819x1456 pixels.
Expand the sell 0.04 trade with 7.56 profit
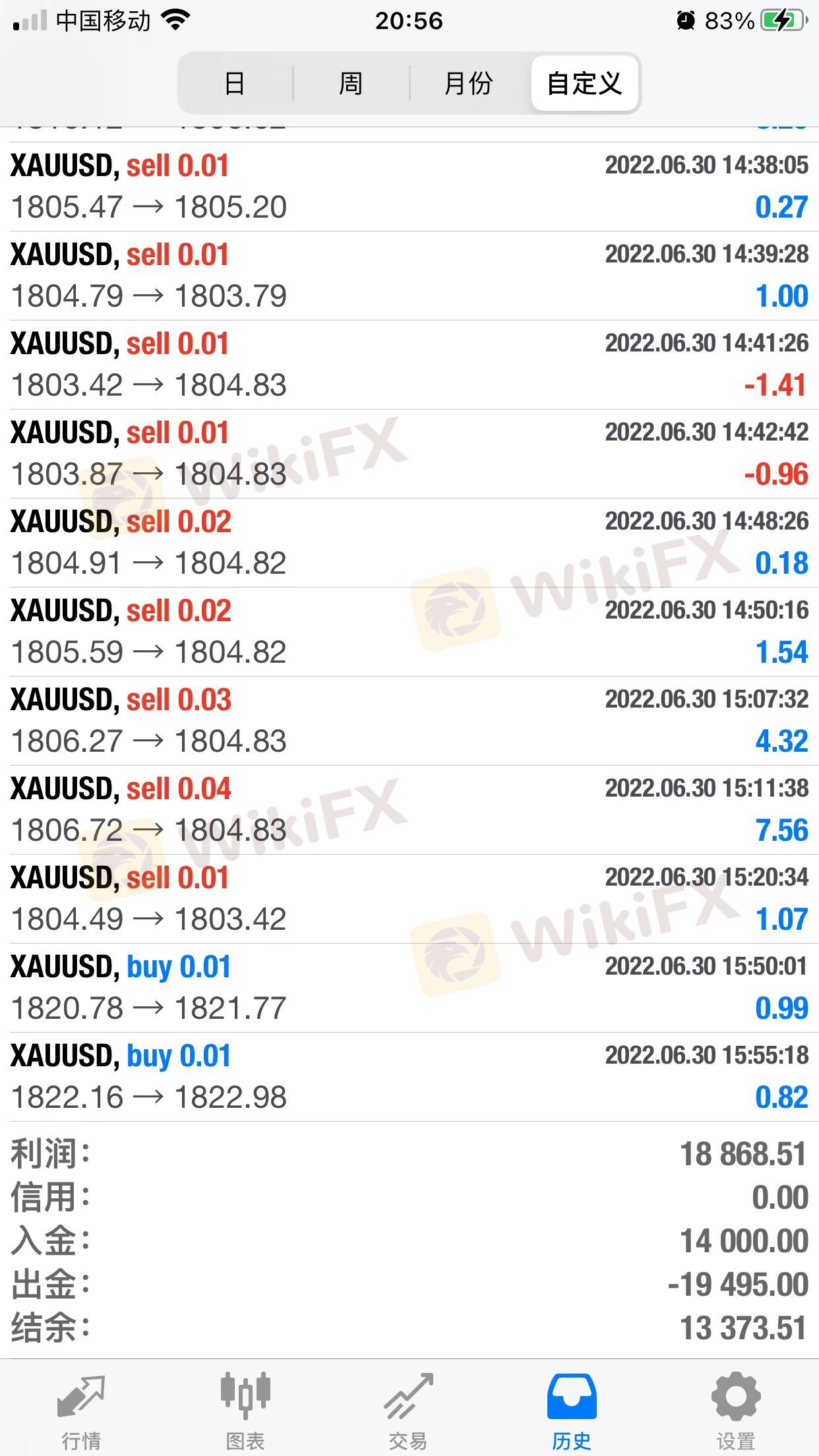pos(409,810)
